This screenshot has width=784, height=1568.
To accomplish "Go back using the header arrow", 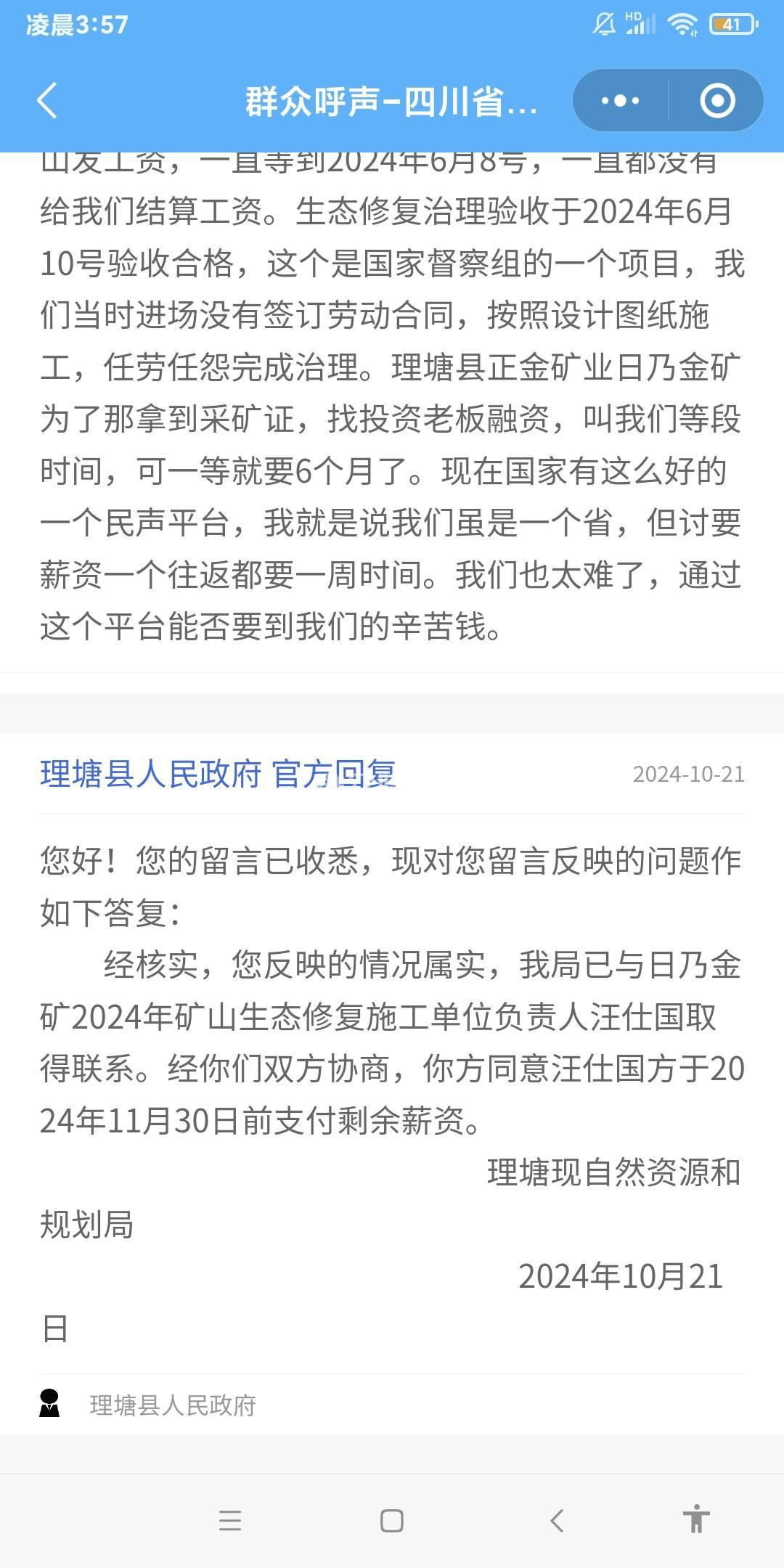I will pos(47,100).
